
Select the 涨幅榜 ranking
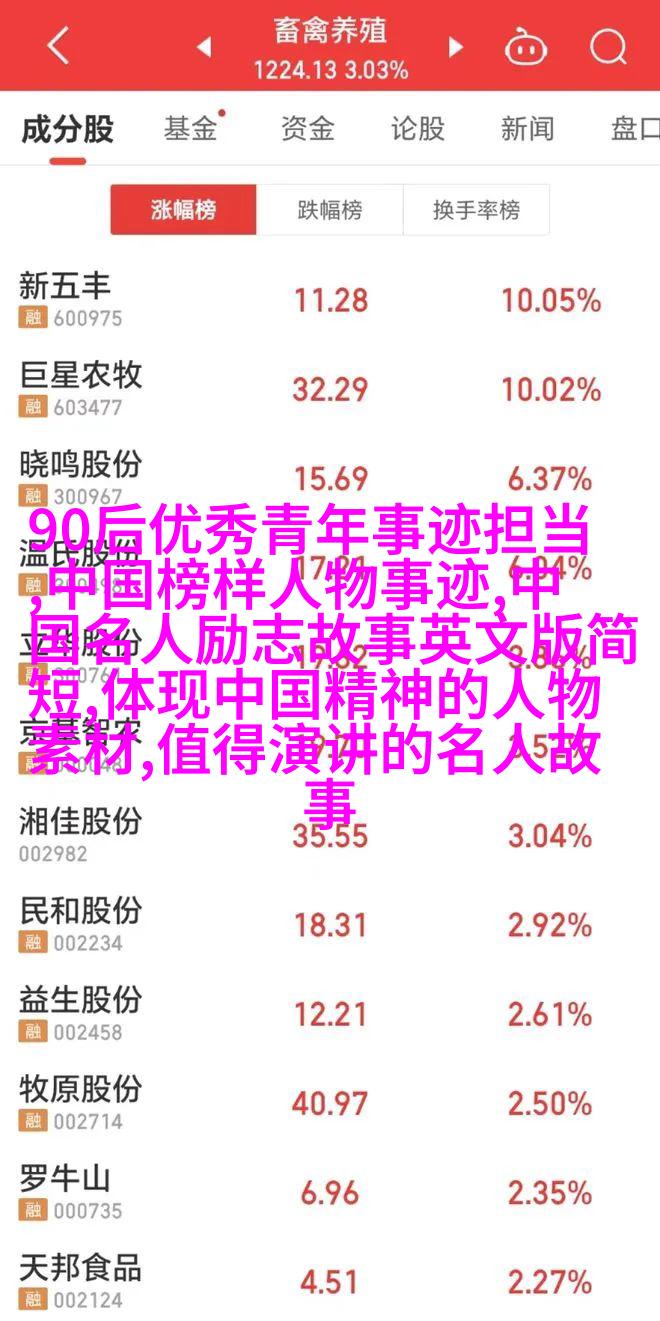[x=183, y=210]
